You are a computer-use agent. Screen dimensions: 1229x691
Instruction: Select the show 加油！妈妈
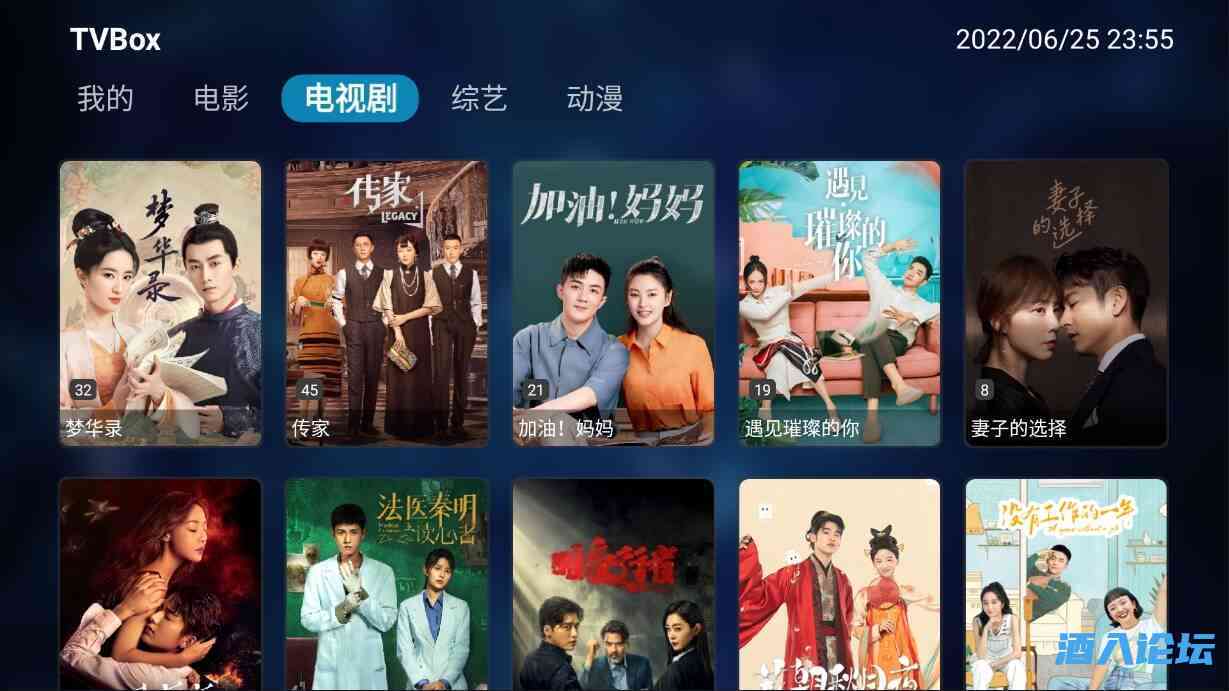tap(613, 302)
